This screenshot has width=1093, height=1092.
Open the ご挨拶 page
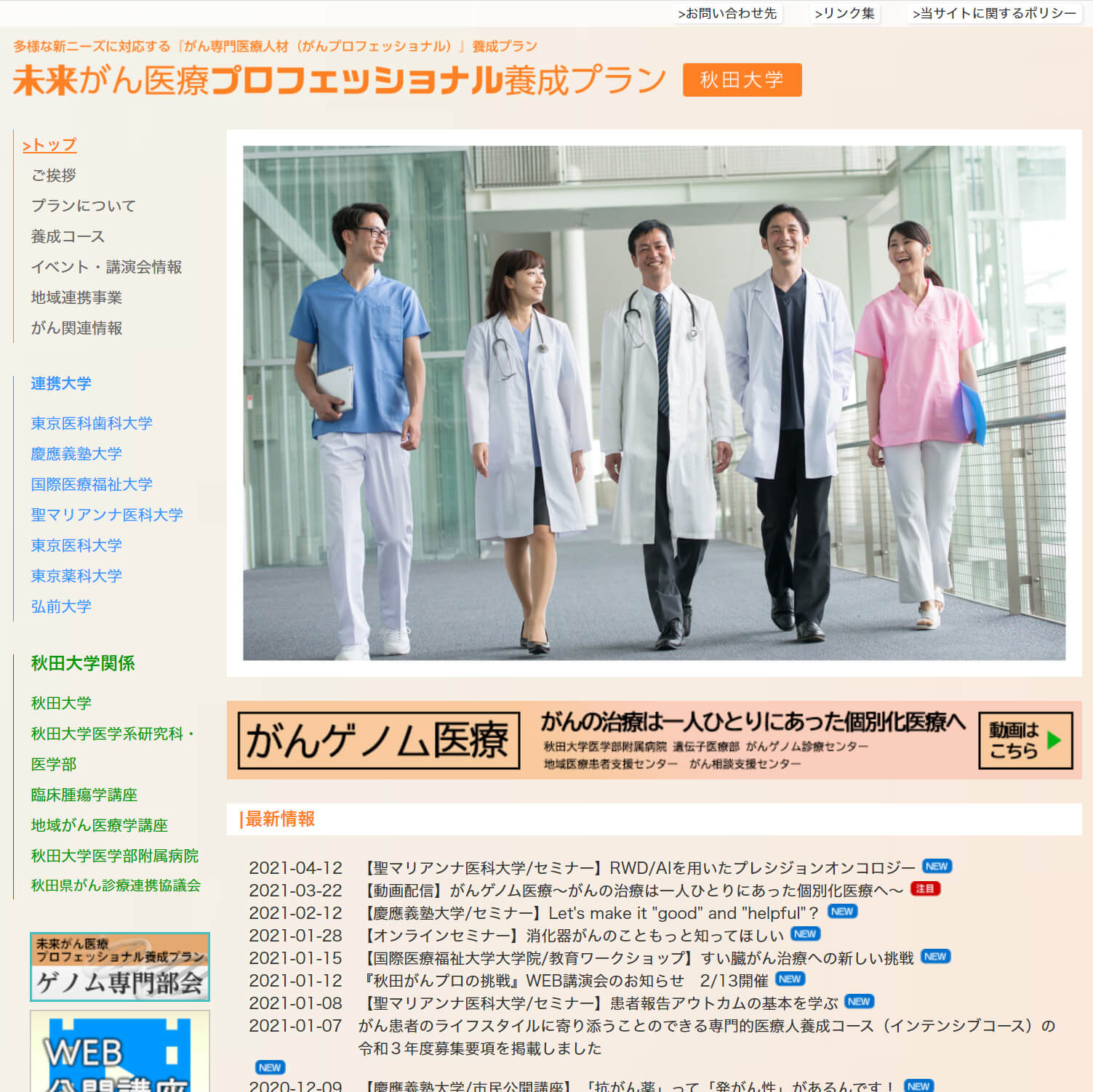click(54, 175)
